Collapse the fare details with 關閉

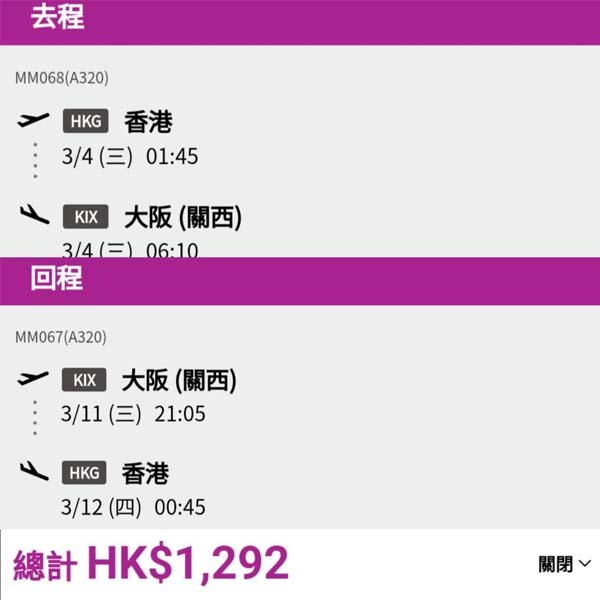tap(564, 565)
